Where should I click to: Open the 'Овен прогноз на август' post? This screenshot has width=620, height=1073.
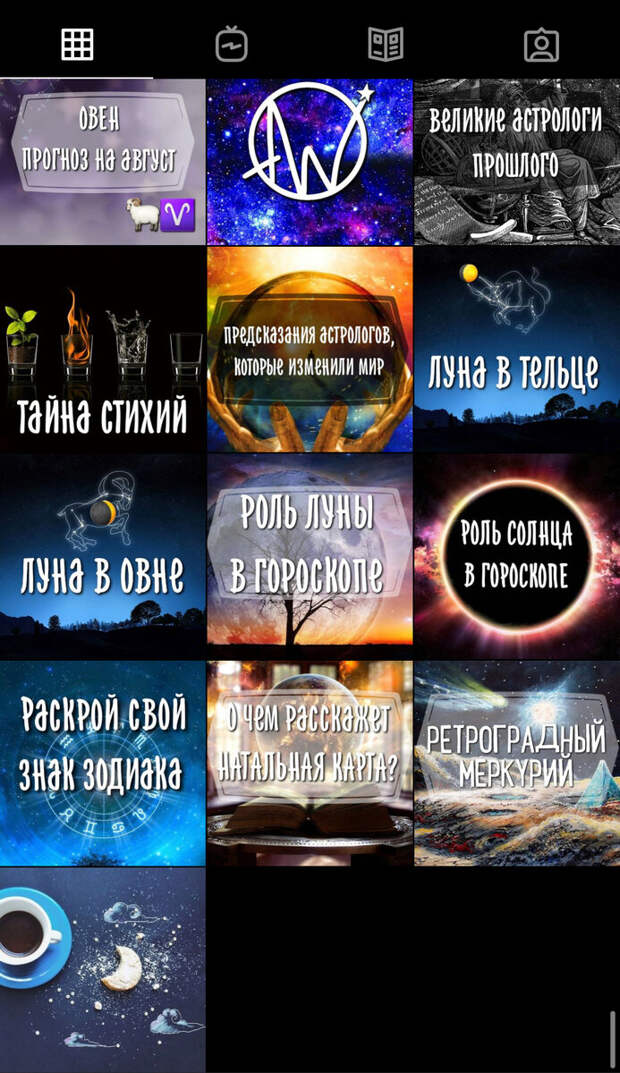click(102, 161)
